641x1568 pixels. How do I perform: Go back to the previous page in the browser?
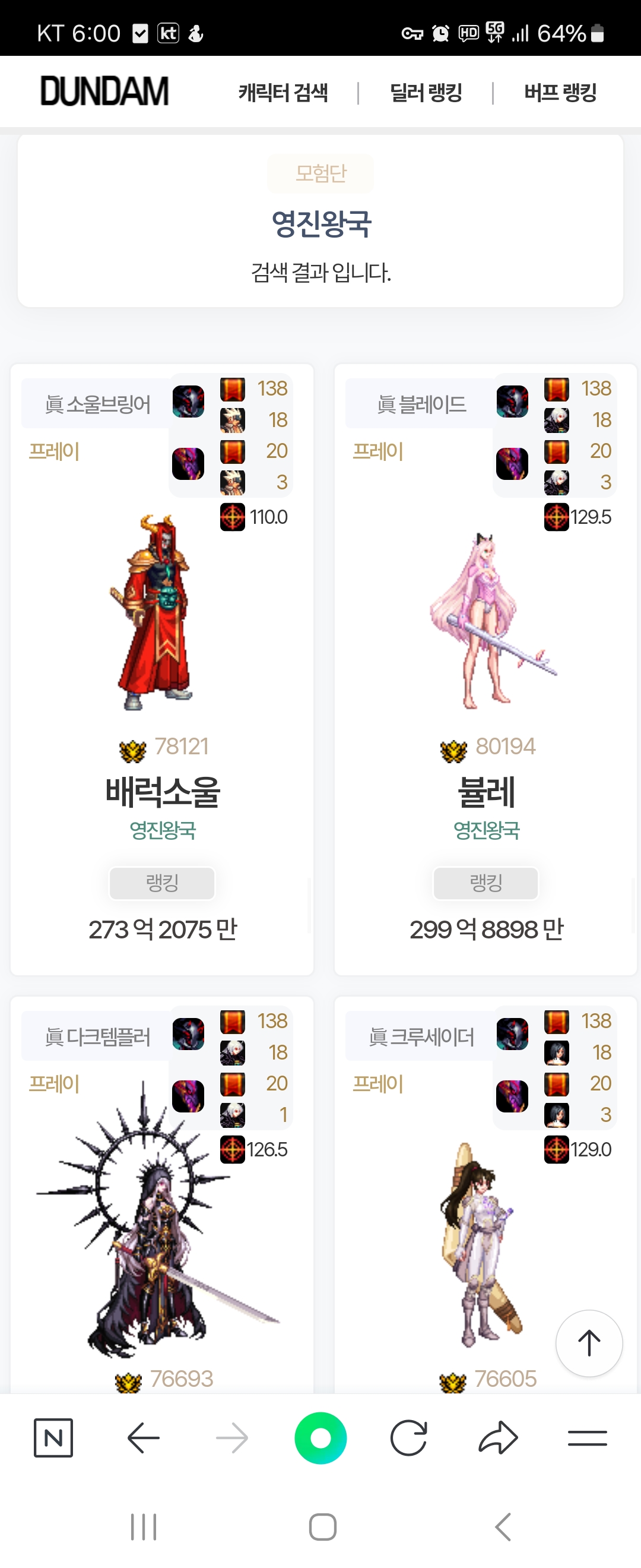pyautogui.click(x=144, y=1438)
